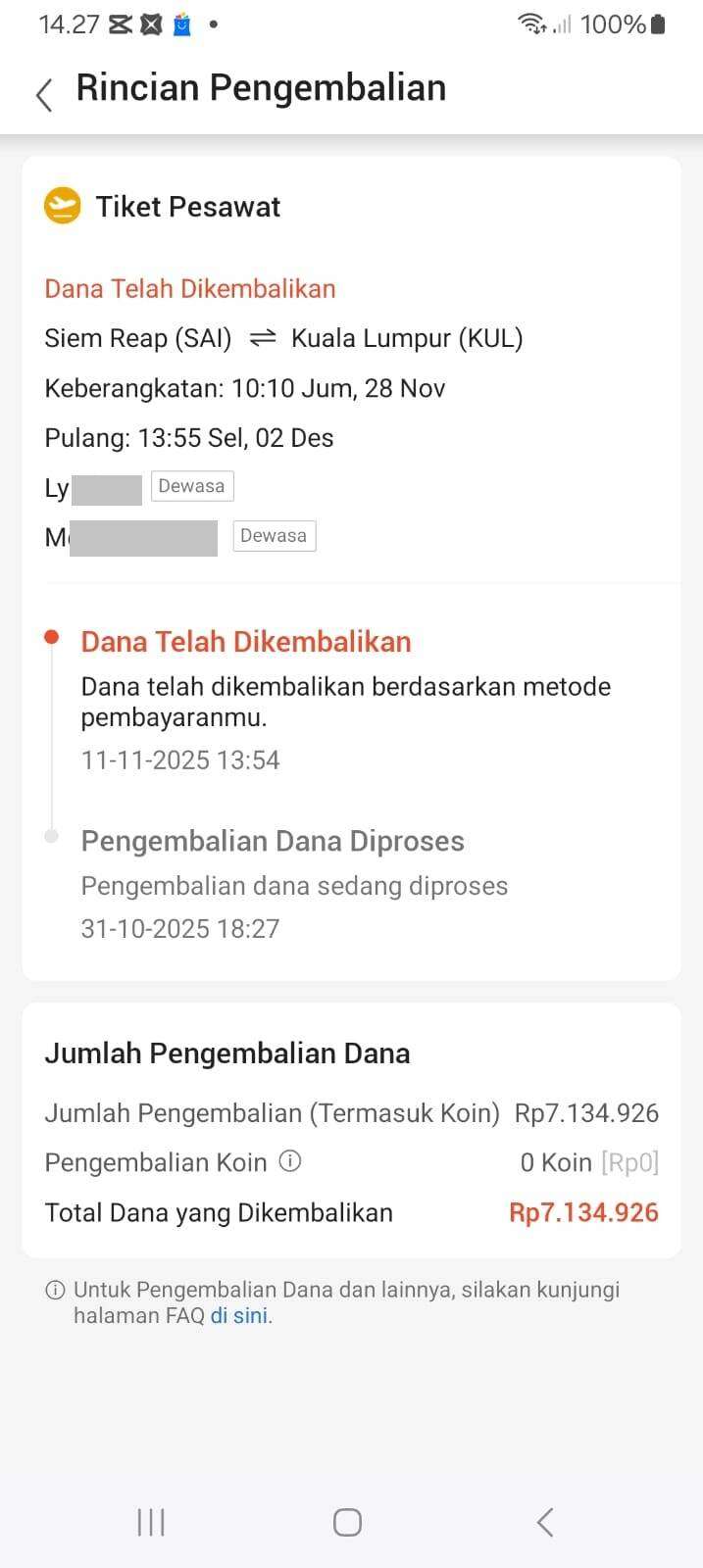Open the Pengembalian Koin info icon

[x=290, y=1161]
